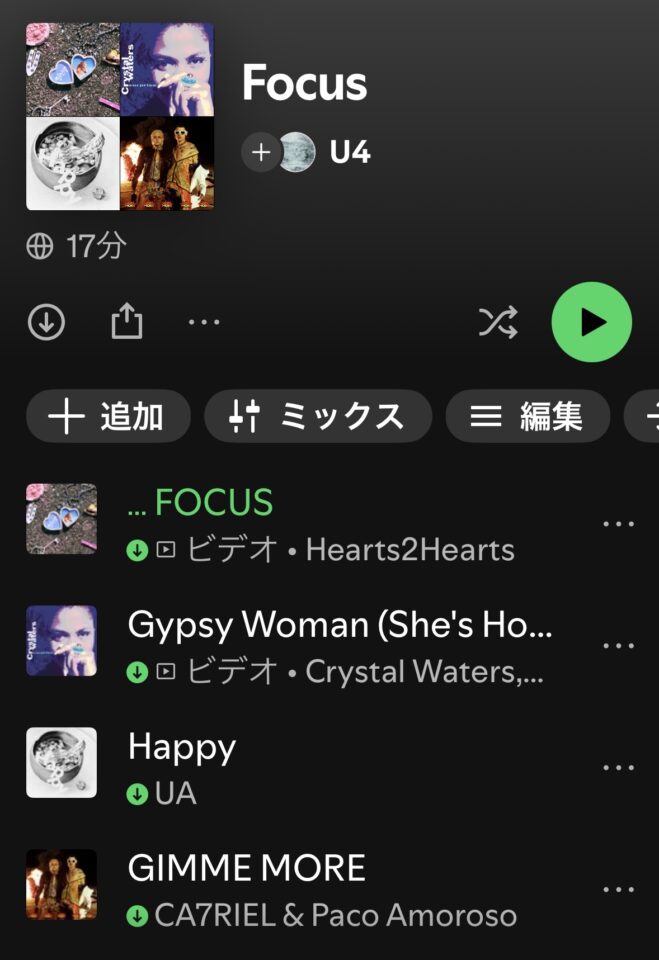Download the Focus playlist
659x960 pixels.
point(46,322)
